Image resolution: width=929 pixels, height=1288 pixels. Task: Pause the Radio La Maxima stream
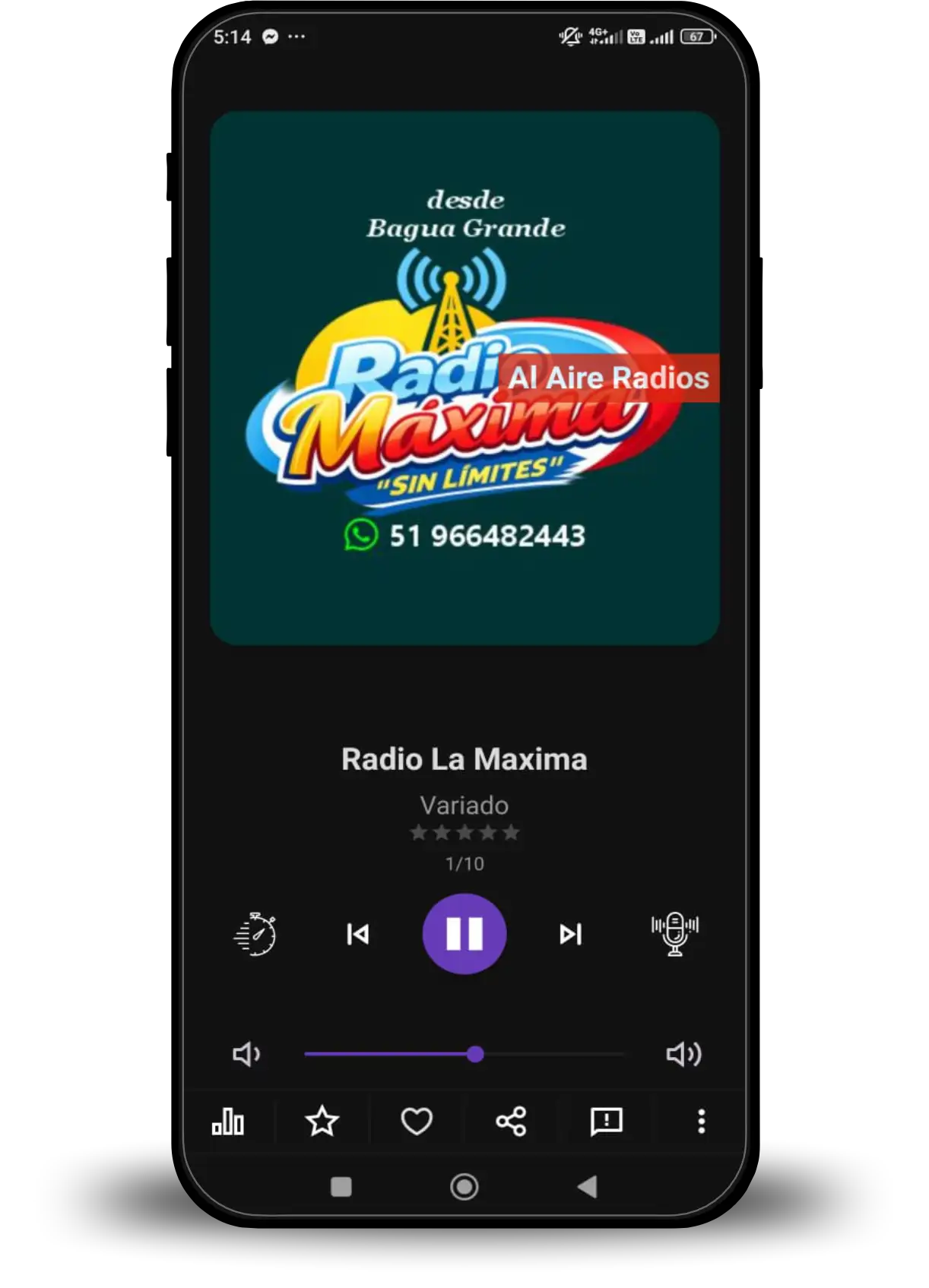[464, 933]
